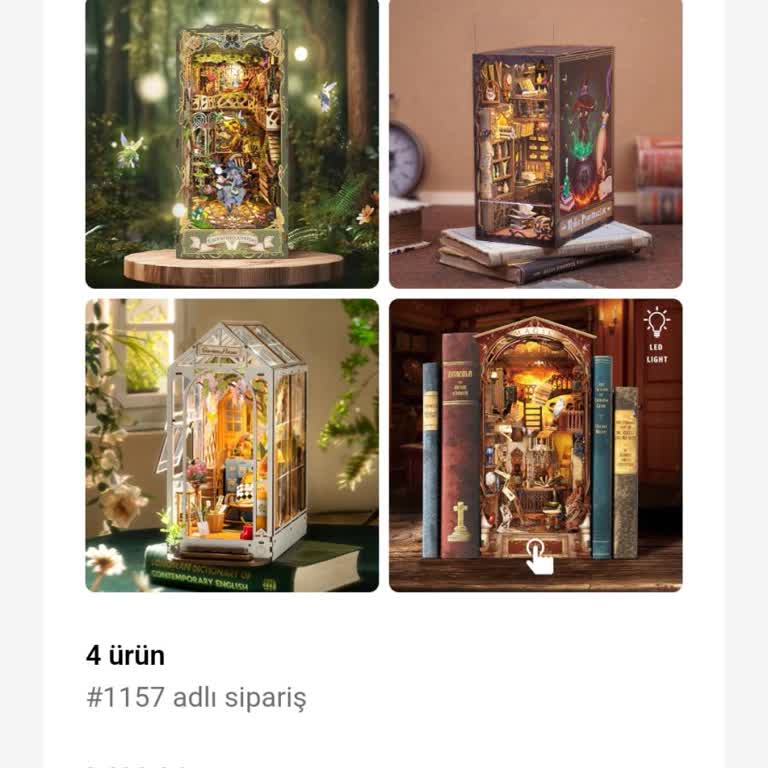This screenshot has height=768, width=768.
Task: Open the LED light bookshelf nook image
Action: coord(535,445)
